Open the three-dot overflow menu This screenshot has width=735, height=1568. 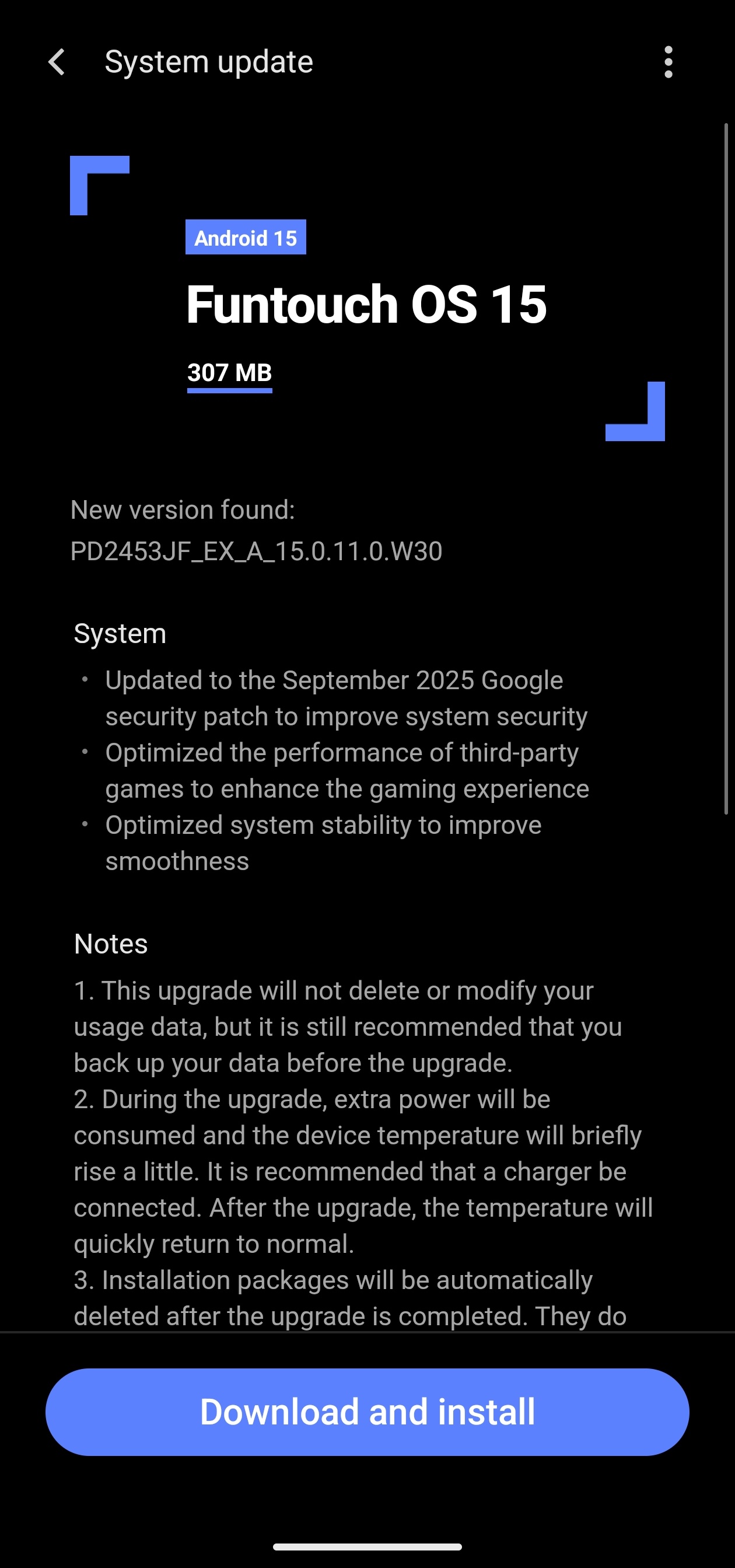[668, 62]
